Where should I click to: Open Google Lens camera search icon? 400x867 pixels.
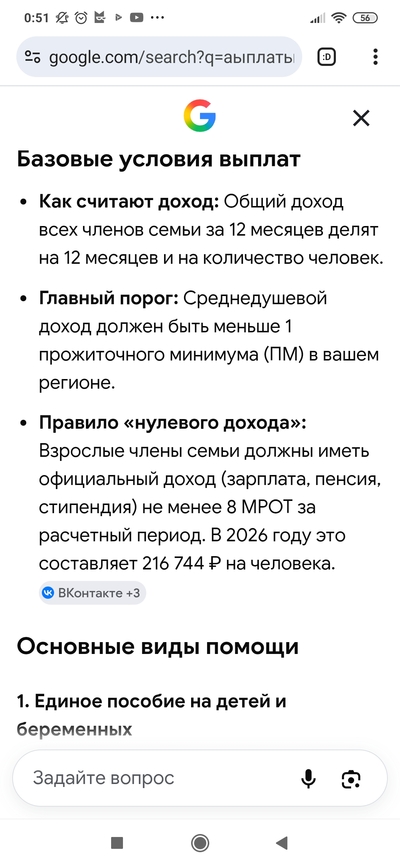(351, 779)
